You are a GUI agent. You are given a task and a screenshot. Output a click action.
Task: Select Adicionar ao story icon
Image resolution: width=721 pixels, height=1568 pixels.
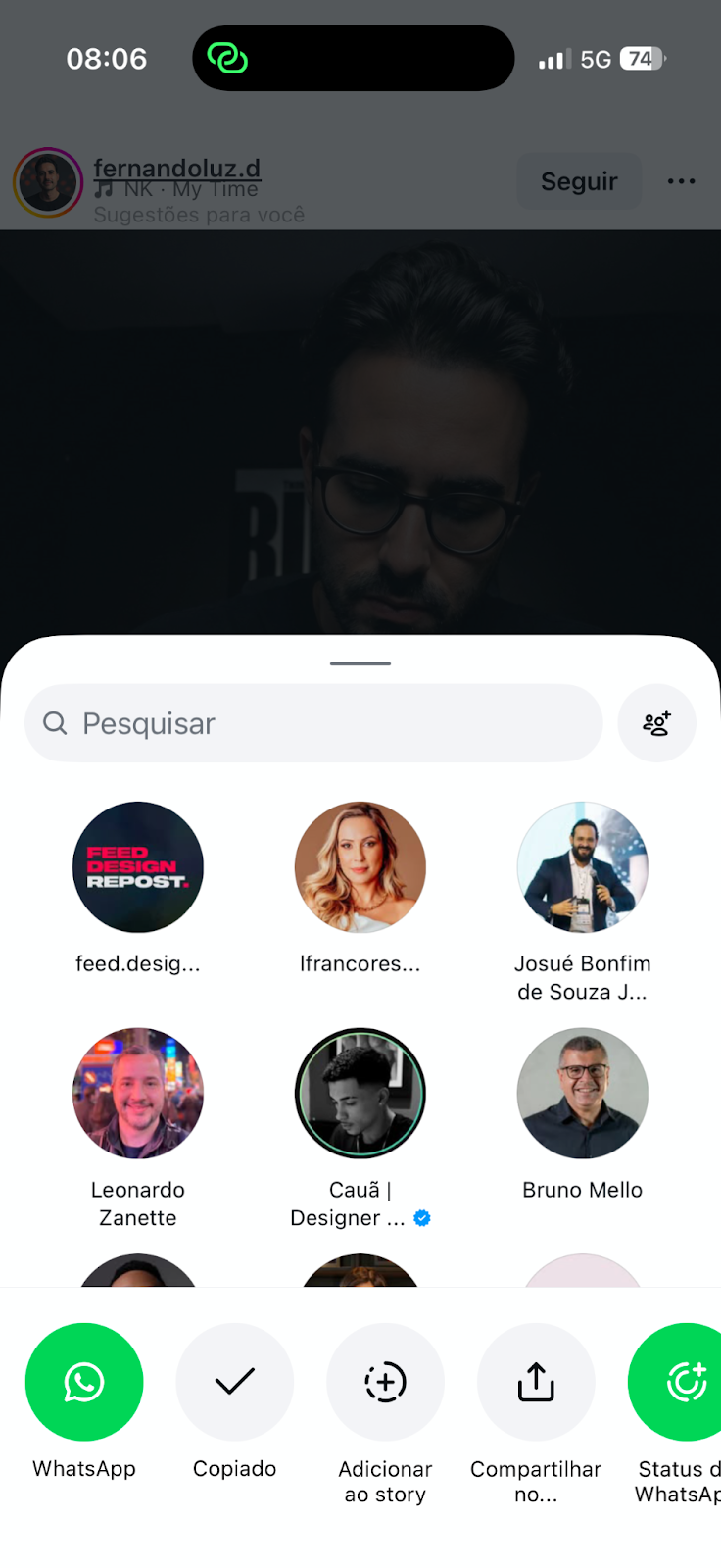pyautogui.click(x=385, y=1382)
